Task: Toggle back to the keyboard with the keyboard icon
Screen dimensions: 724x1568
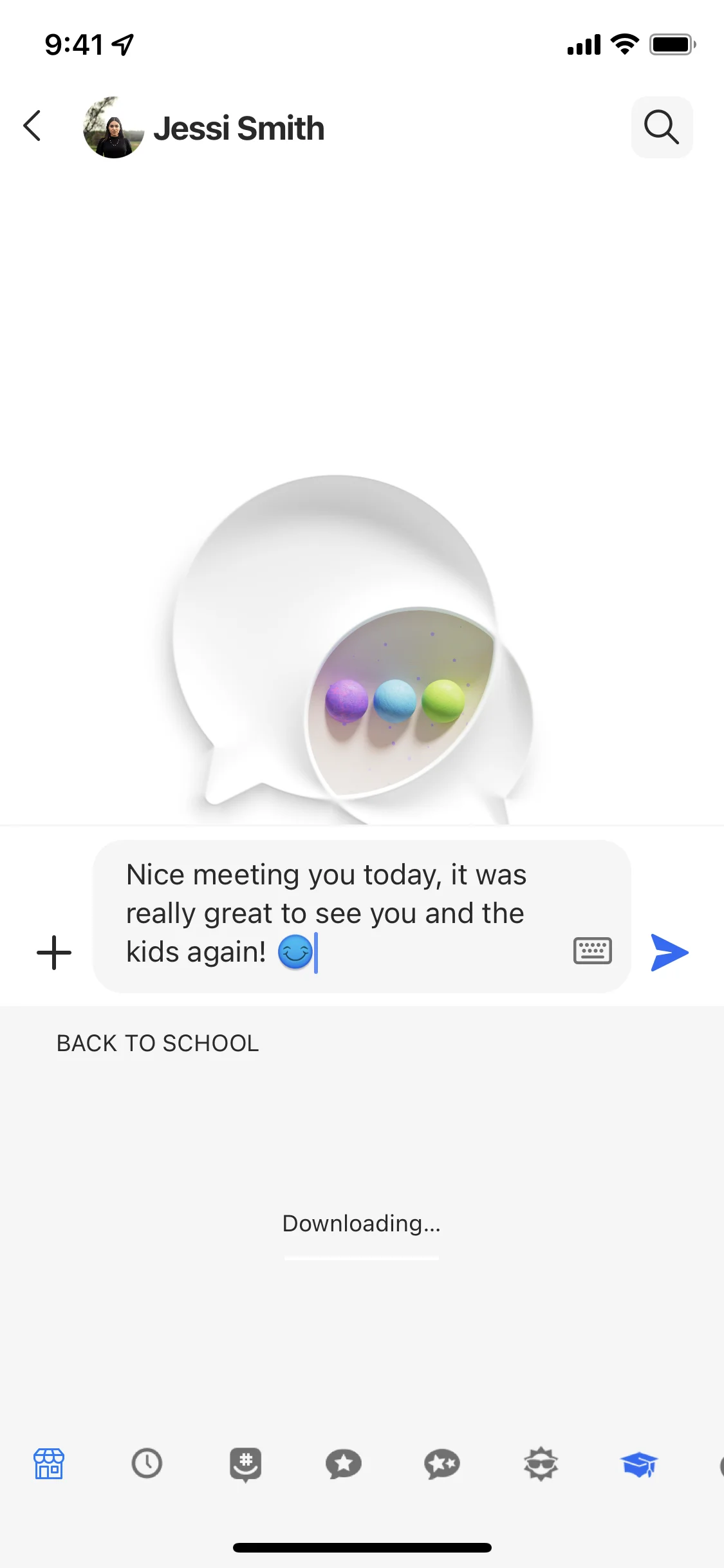Action: click(591, 951)
